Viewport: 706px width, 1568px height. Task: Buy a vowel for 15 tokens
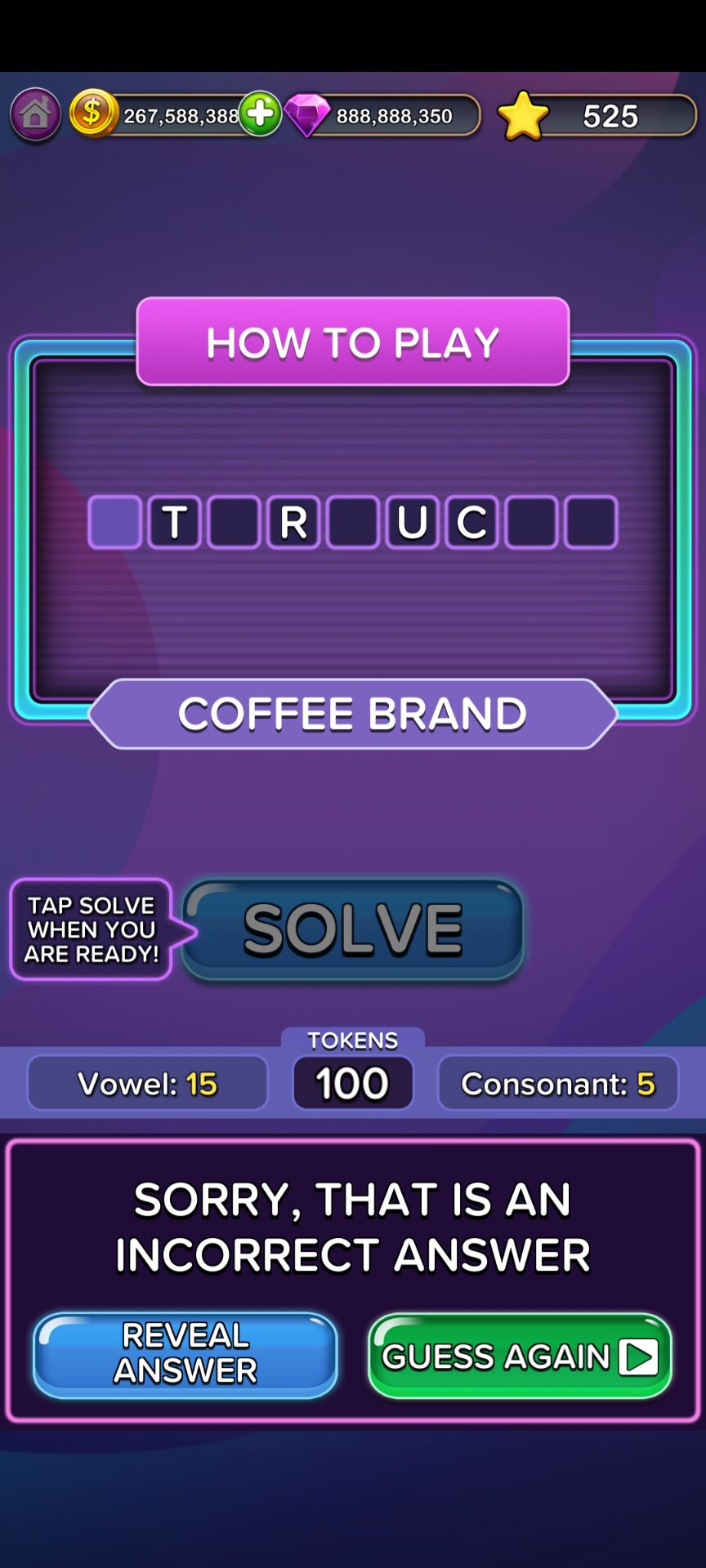point(148,1084)
